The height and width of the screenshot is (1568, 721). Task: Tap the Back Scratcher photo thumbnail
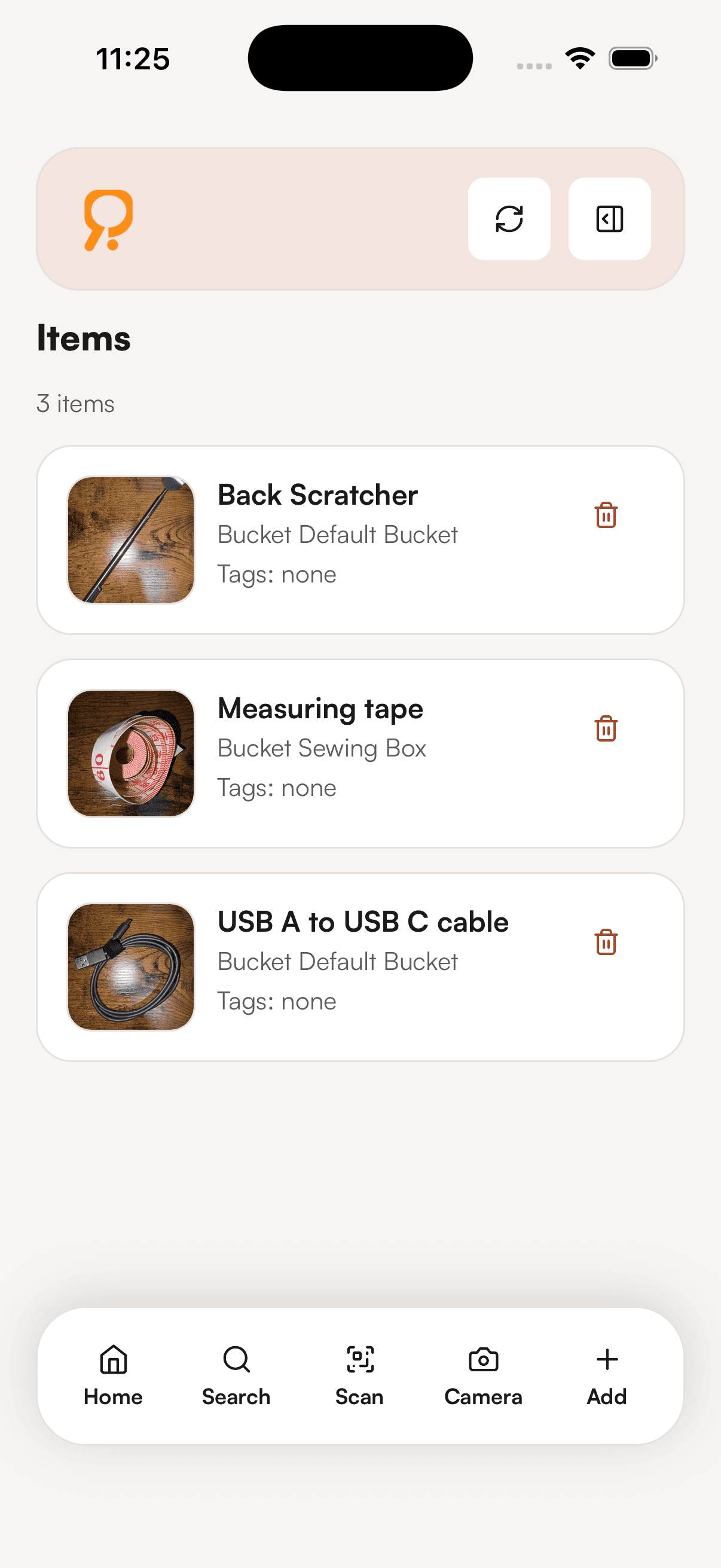click(131, 538)
